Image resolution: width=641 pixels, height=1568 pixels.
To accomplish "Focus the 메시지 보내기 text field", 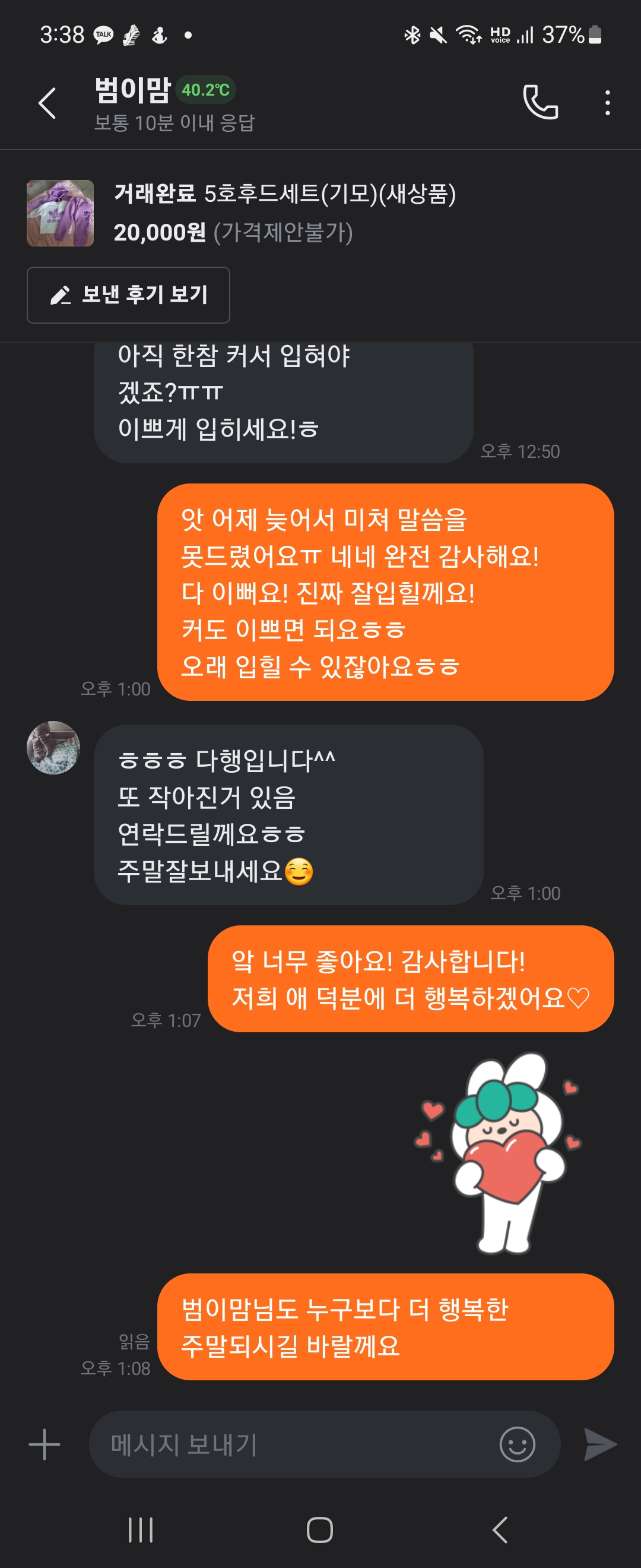I will (x=292, y=1444).
